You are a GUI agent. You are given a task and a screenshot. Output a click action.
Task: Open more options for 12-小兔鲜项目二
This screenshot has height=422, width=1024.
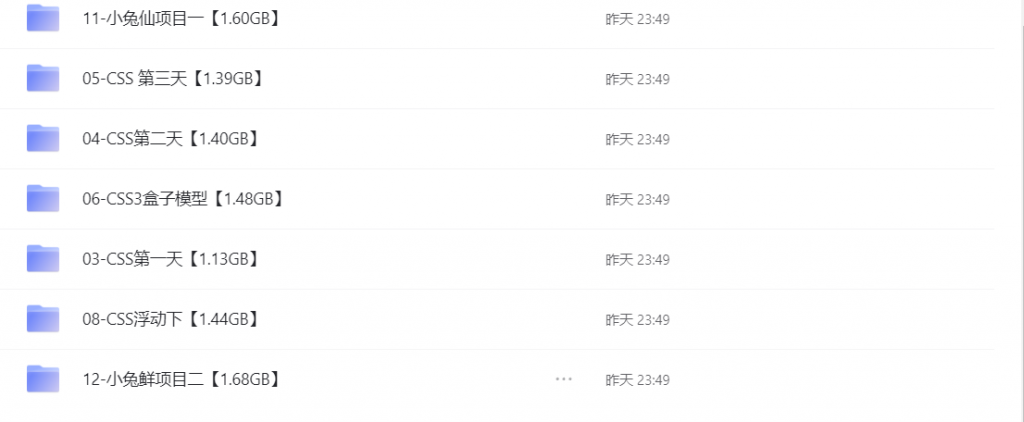coord(563,379)
